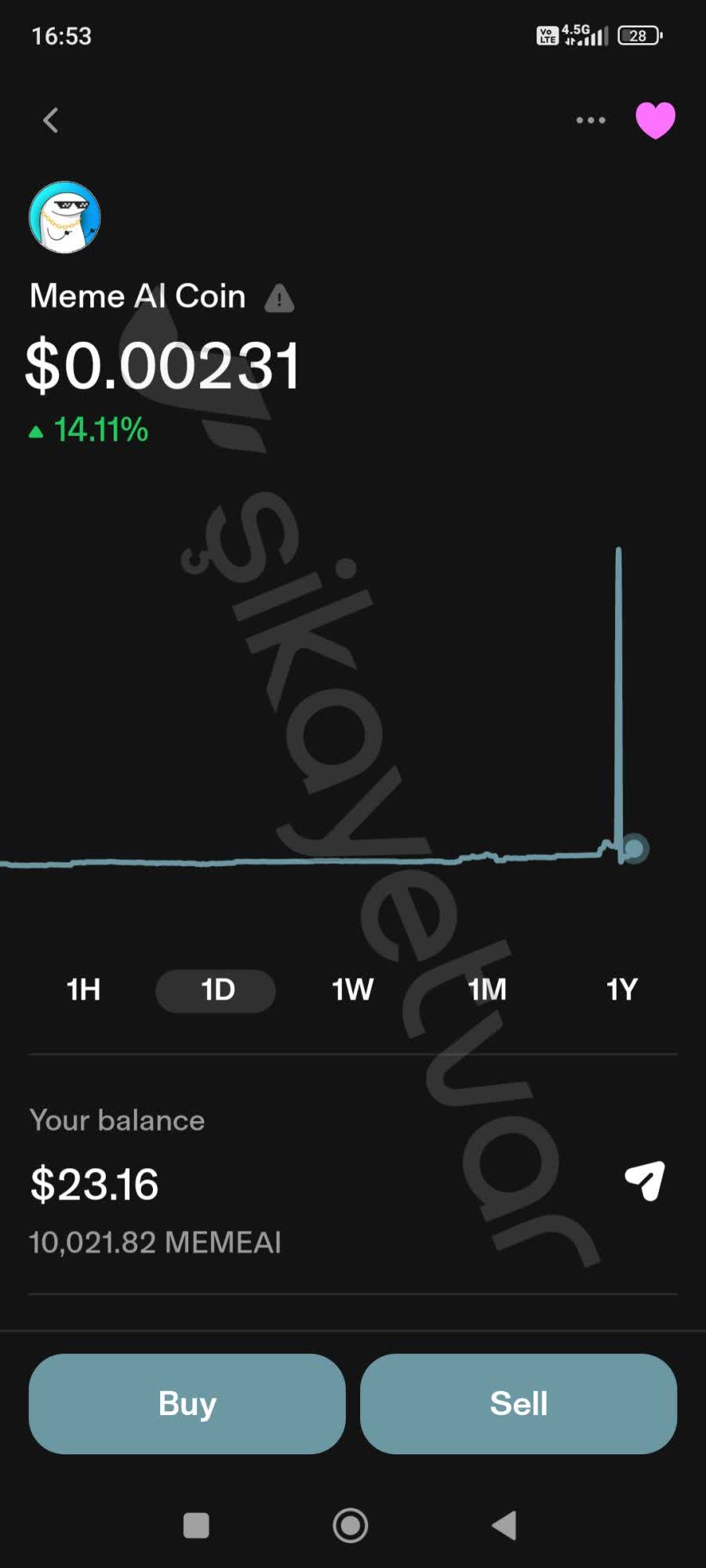Tap the three-dot overflow menu
This screenshot has width=706, height=1568.
(x=589, y=120)
